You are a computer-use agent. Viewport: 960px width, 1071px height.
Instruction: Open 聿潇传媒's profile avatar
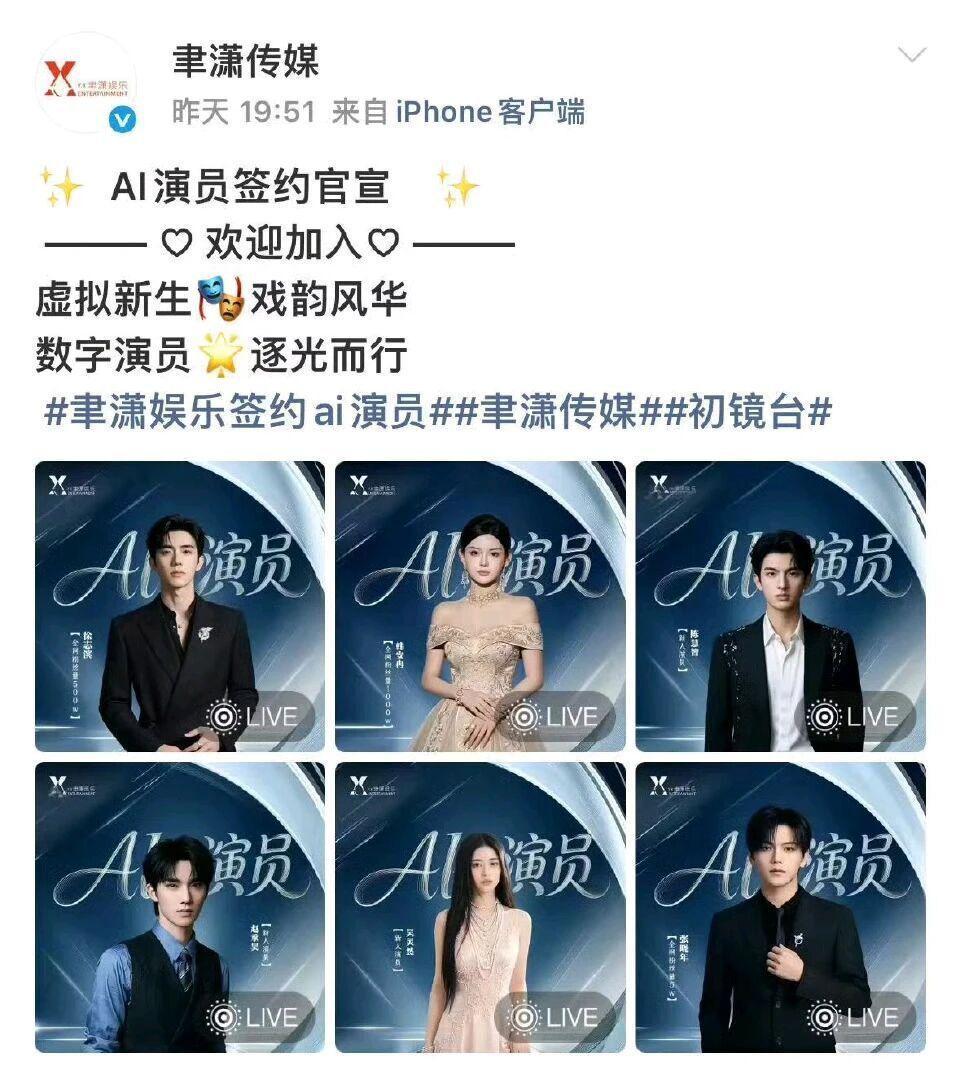click(85, 86)
